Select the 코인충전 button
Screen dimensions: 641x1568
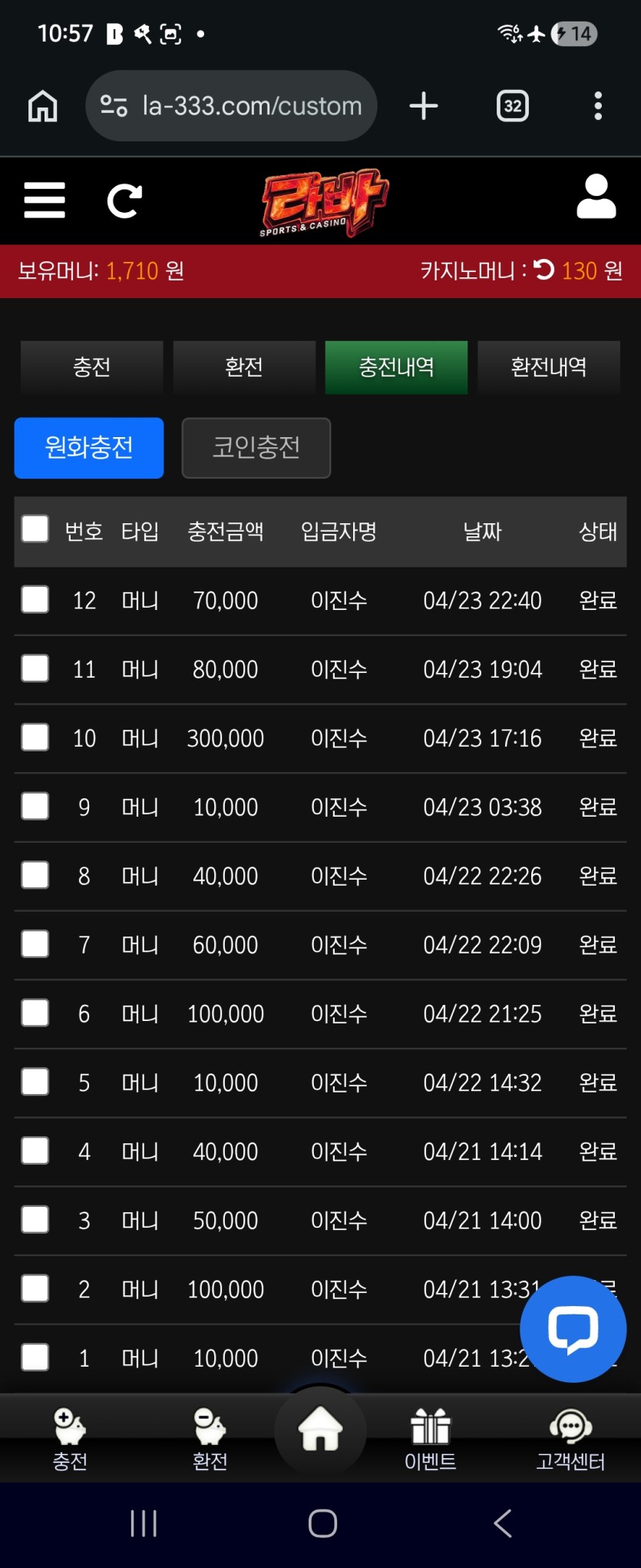click(256, 448)
